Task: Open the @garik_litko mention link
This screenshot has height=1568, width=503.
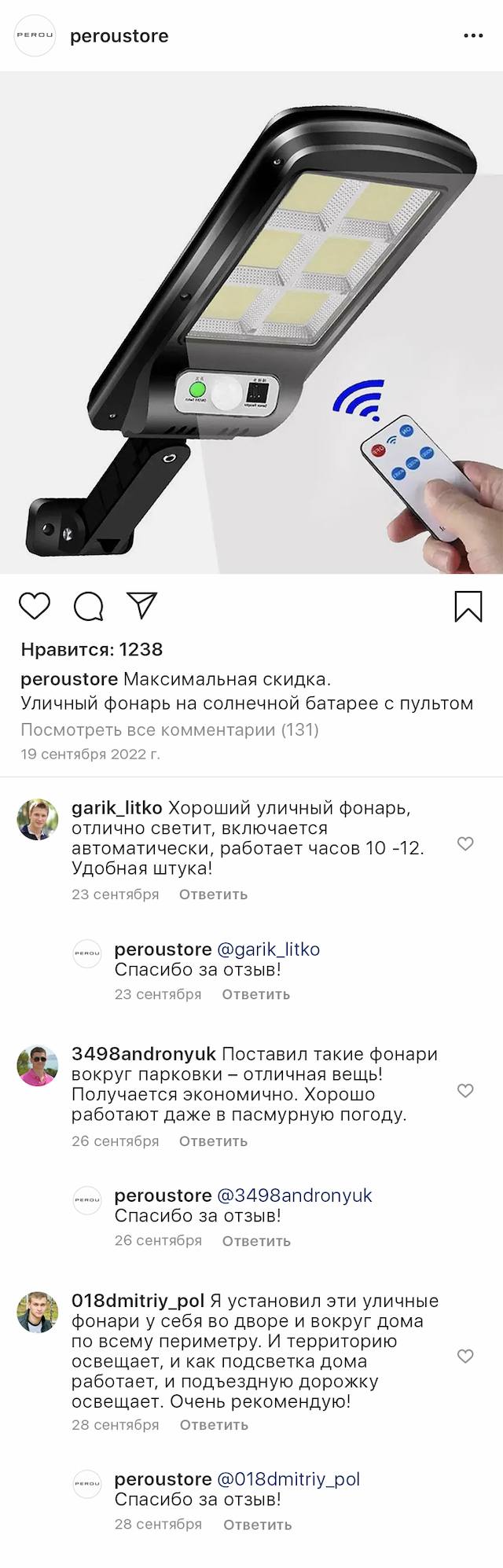Action: (x=268, y=949)
